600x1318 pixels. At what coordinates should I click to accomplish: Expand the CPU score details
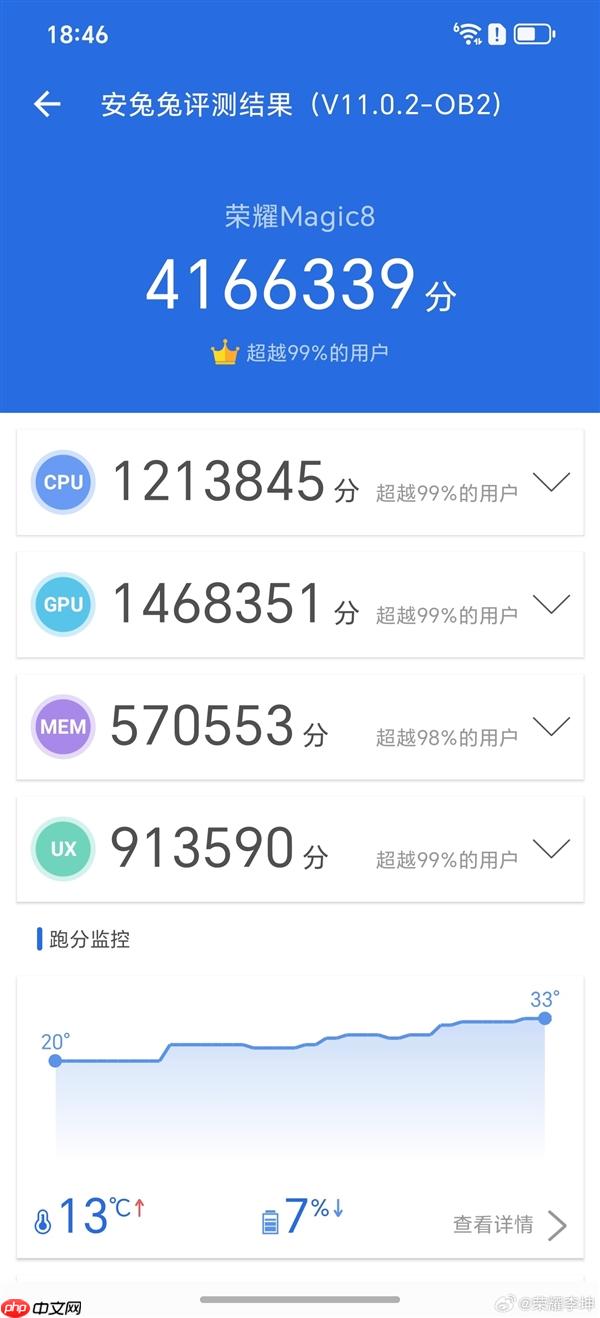pos(551,482)
